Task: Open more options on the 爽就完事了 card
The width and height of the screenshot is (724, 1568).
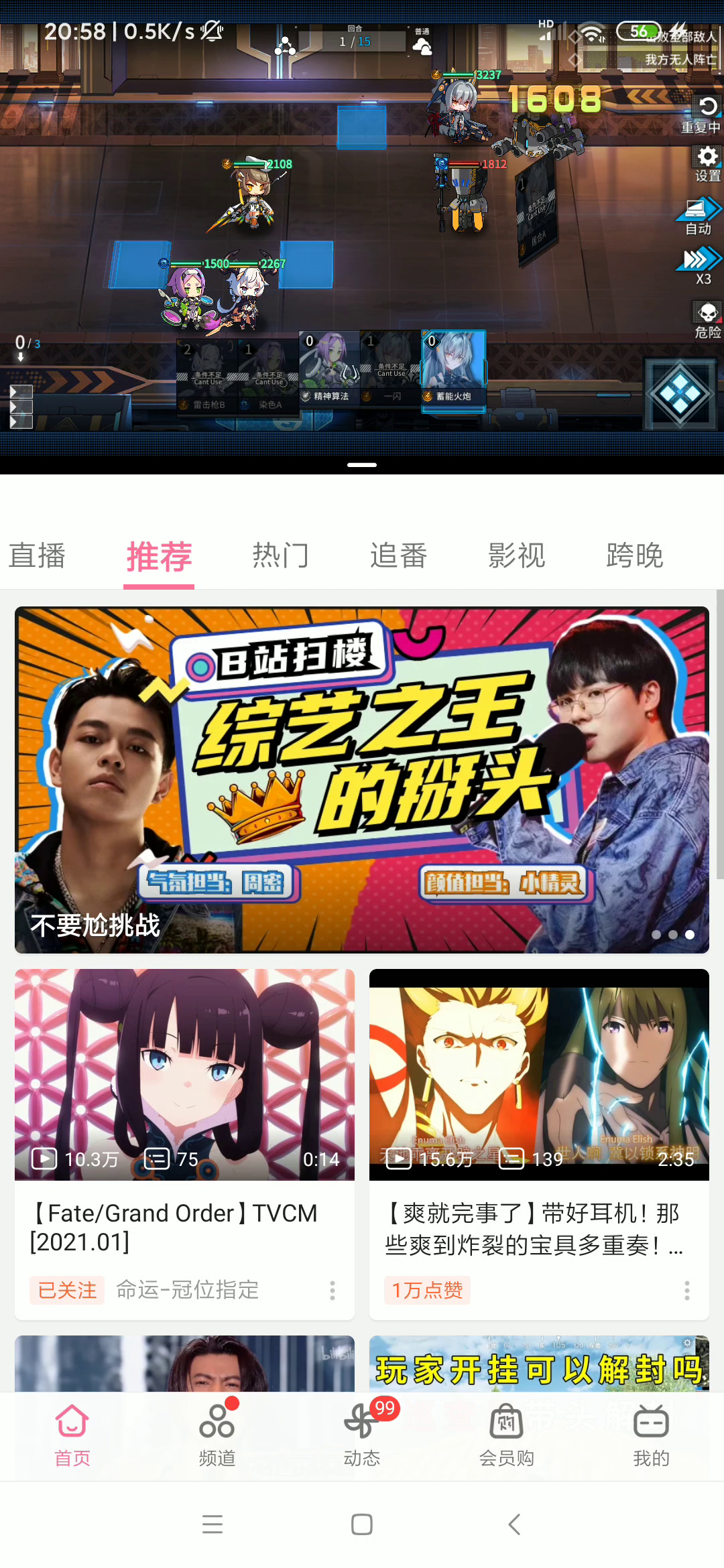Action: [687, 1291]
